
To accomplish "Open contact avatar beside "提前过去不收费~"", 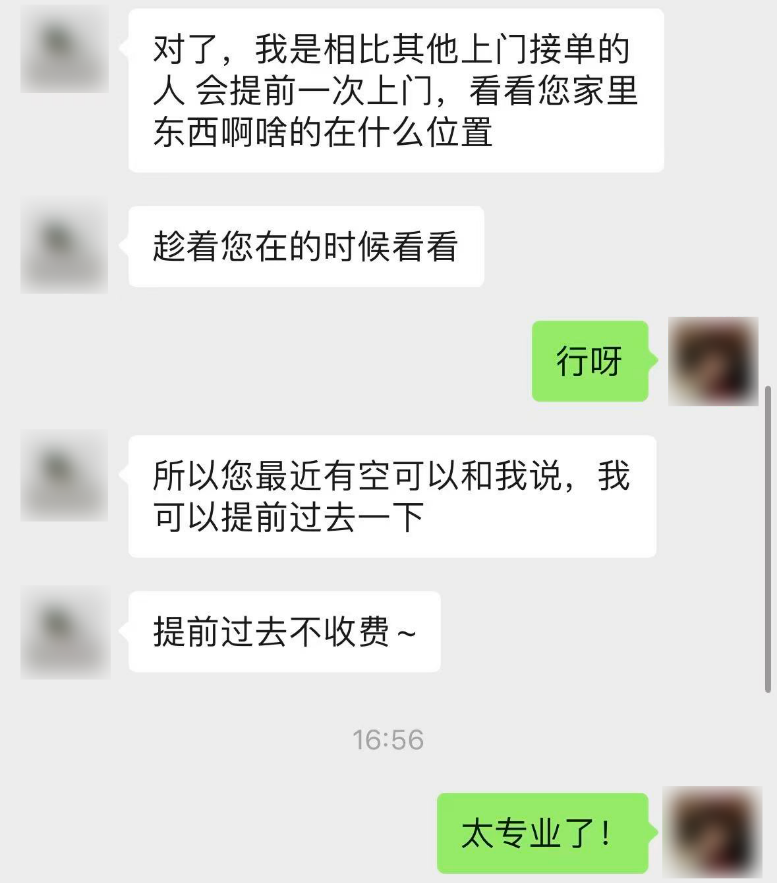I will [64, 633].
